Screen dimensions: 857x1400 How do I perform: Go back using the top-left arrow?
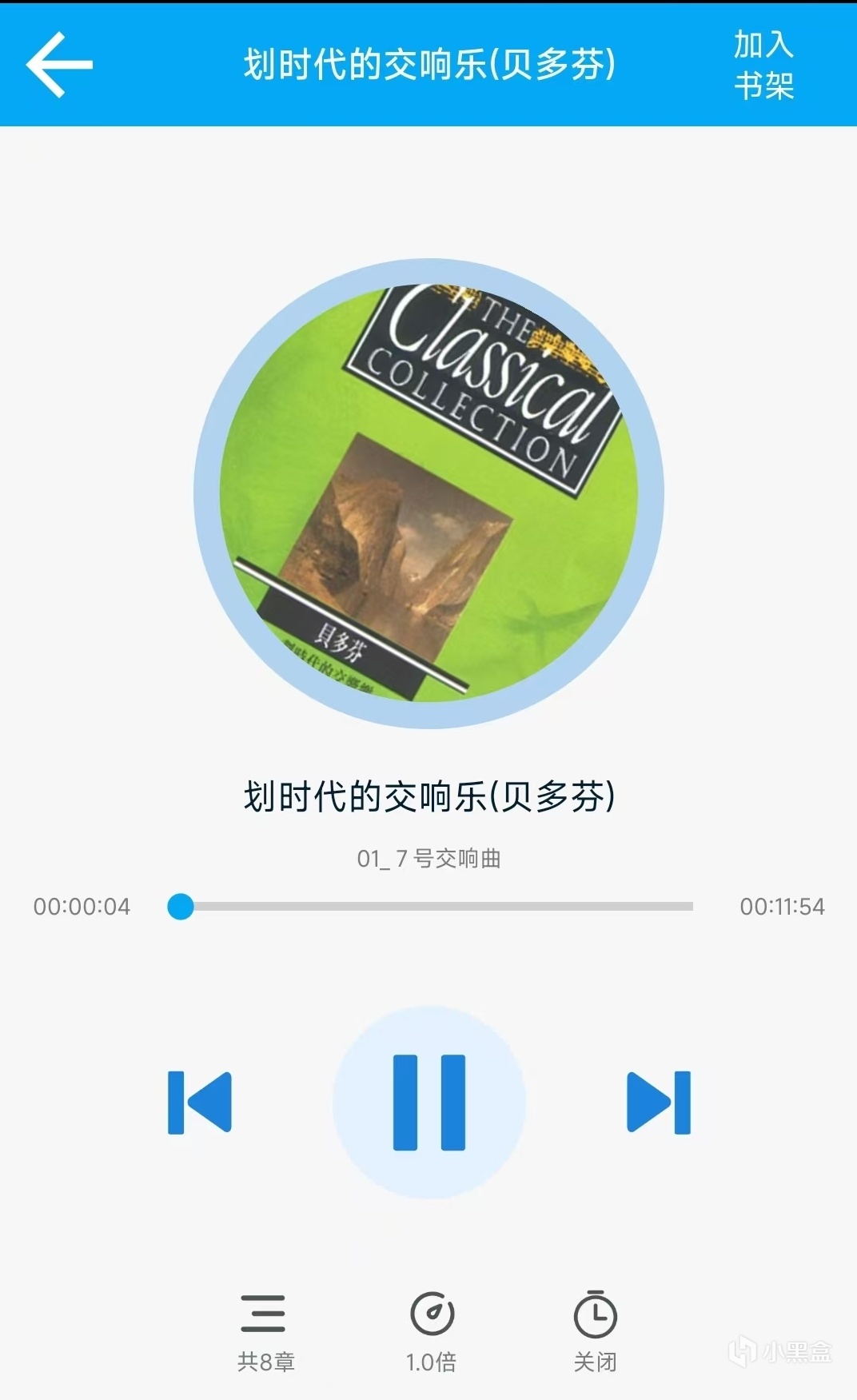pyautogui.click(x=59, y=65)
